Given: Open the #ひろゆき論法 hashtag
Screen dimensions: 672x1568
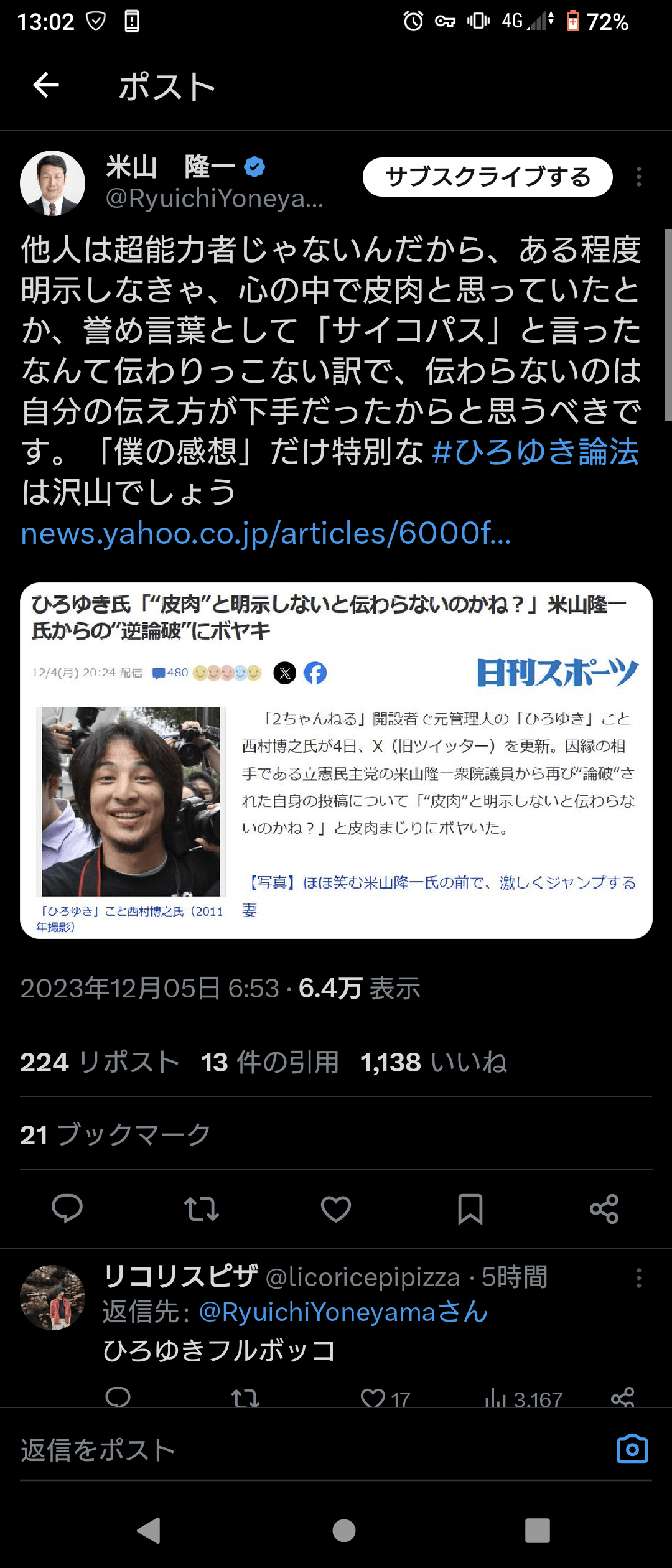Looking at the screenshot, I should point(535,452).
